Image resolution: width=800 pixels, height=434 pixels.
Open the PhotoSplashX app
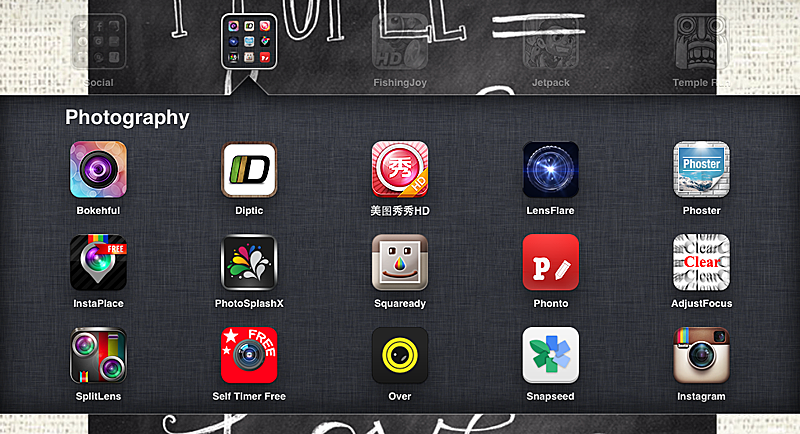(249, 262)
